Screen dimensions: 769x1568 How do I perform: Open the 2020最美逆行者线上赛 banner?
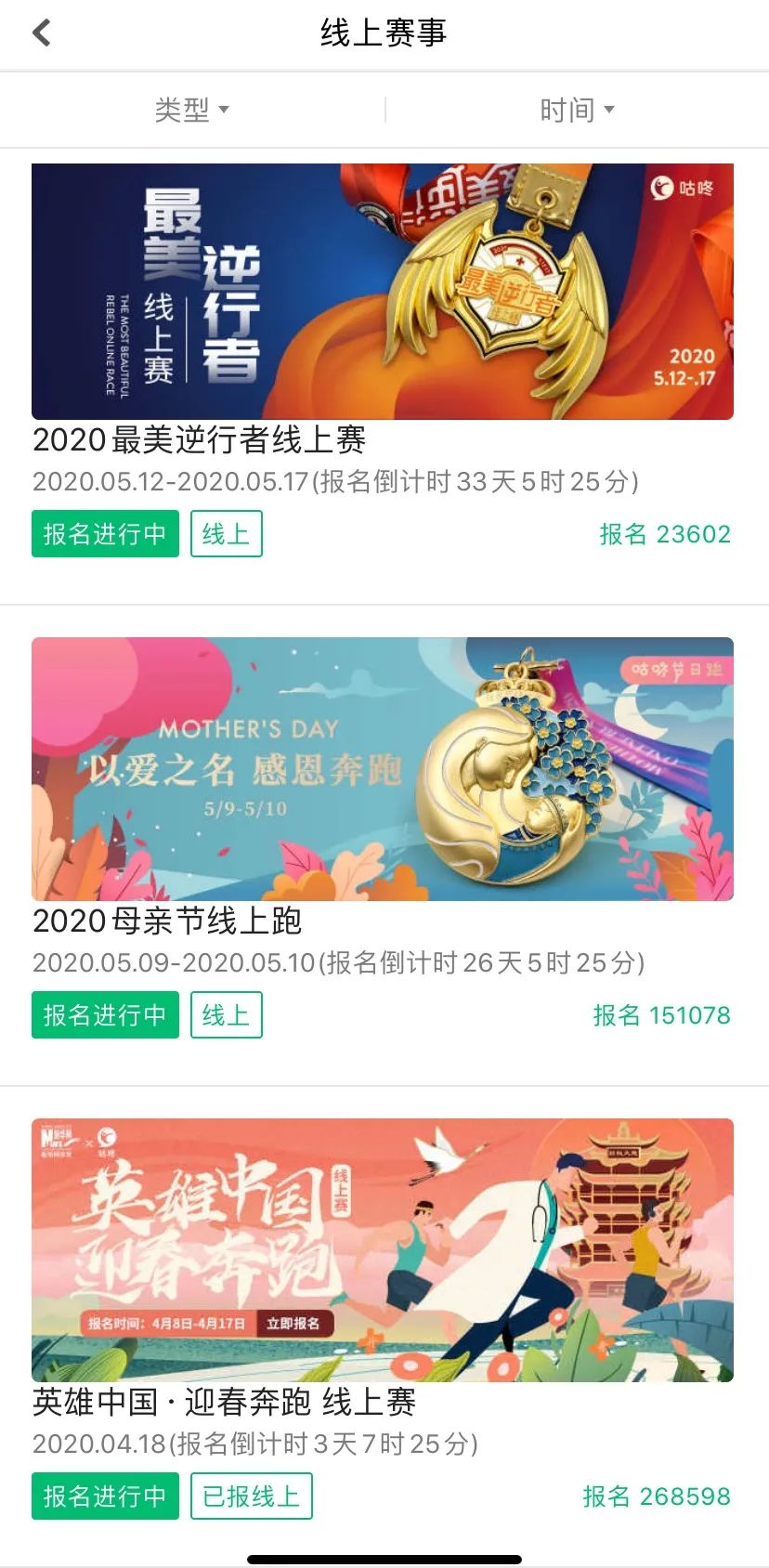pos(383,292)
